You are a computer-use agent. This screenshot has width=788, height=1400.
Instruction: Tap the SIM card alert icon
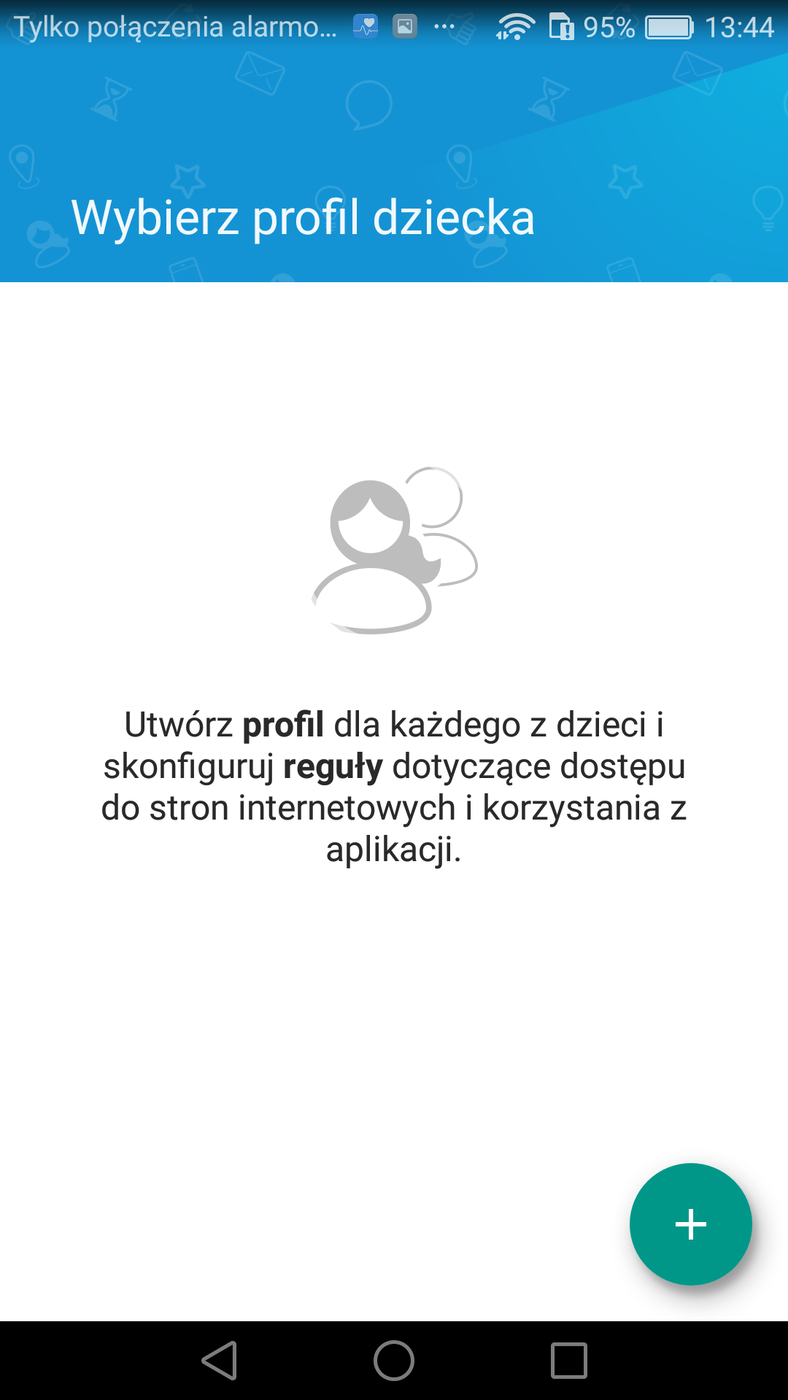coord(560,26)
